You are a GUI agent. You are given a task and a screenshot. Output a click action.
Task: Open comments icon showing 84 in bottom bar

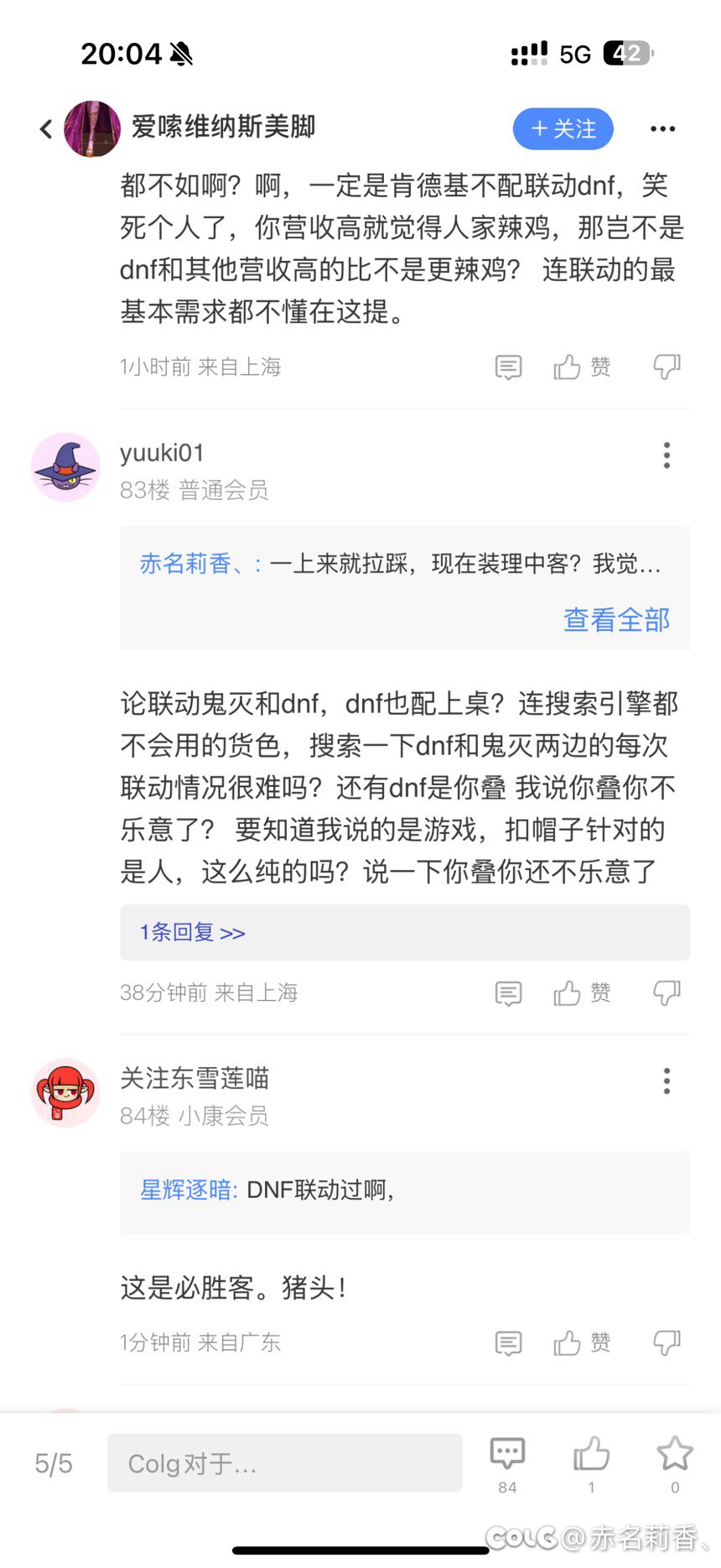tap(507, 1464)
